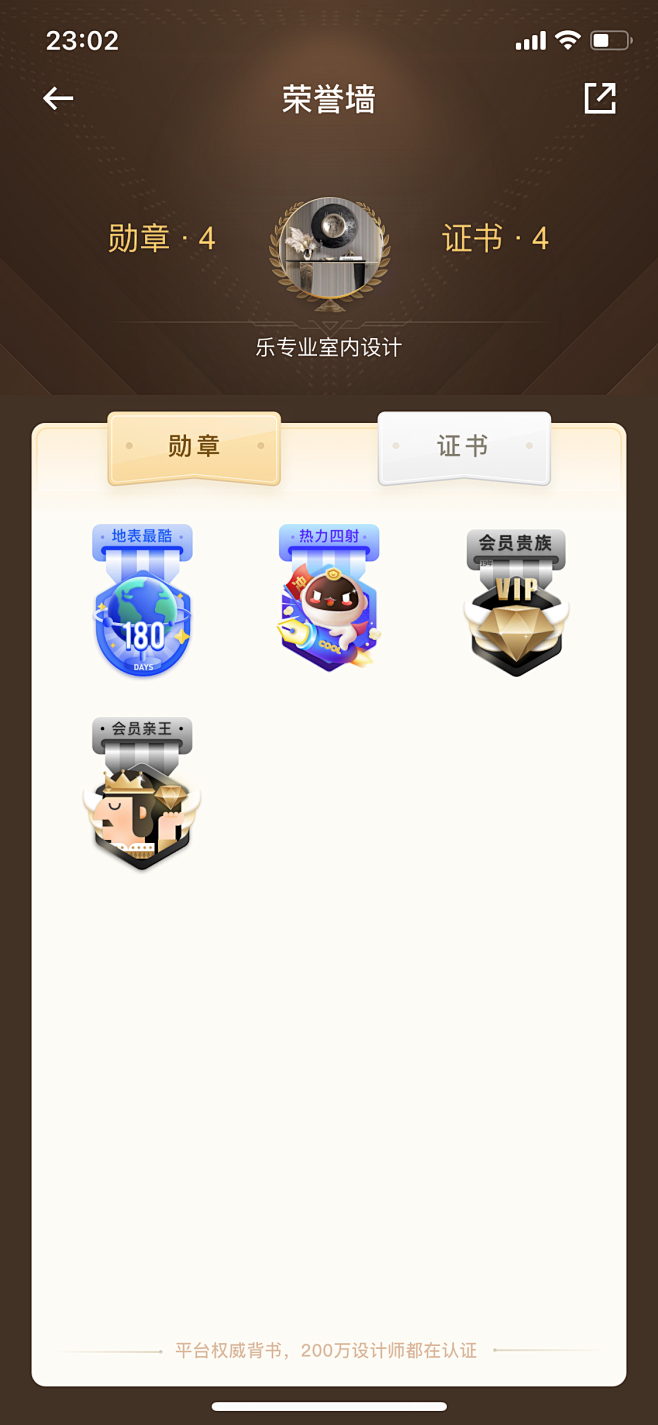Image resolution: width=658 pixels, height=1425 pixels.
Task: Open the 乐专业室内设计 profile avatar
Action: (329, 249)
